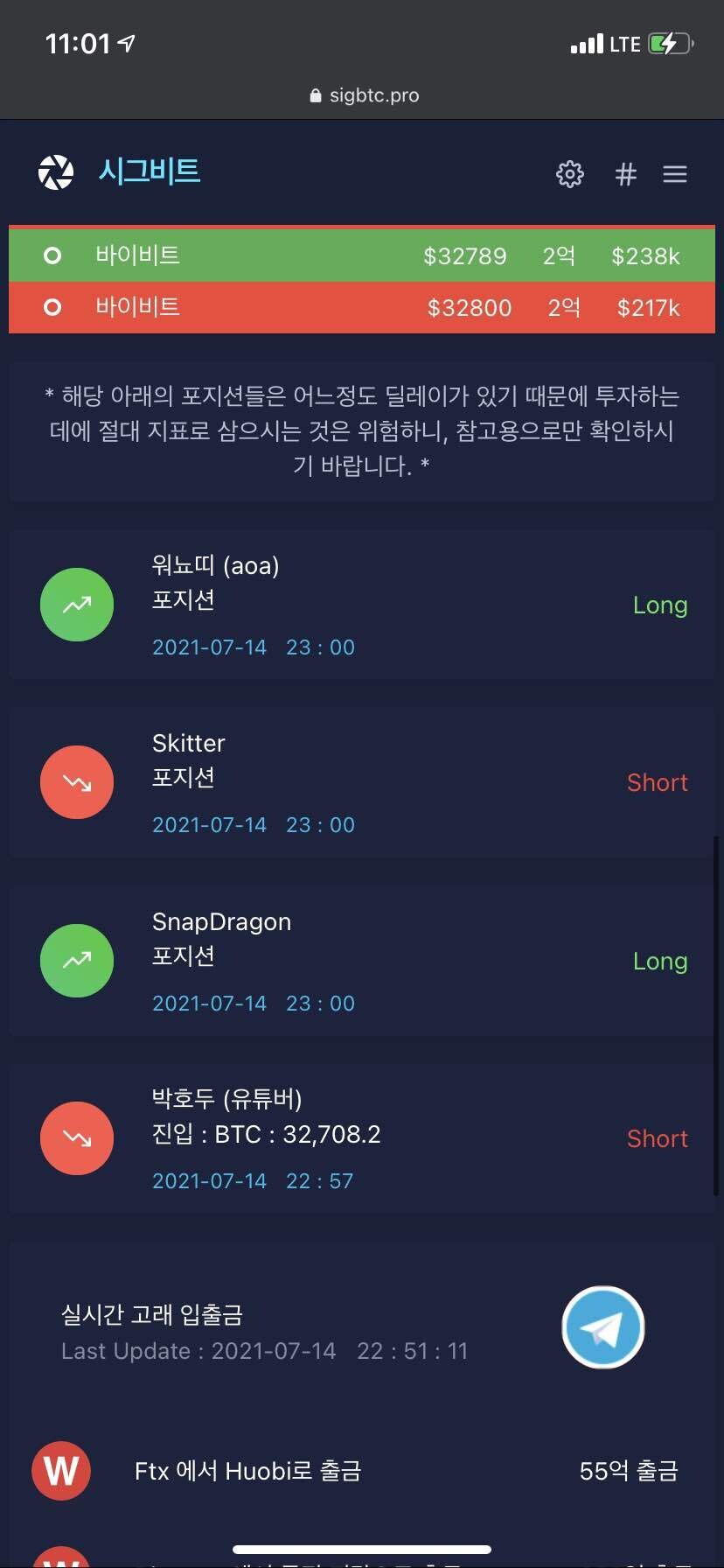The width and height of the screenshot is (724, 1568).
Task: Click the circle indicator on the green 바이비트 row
Action: point(52,255)
